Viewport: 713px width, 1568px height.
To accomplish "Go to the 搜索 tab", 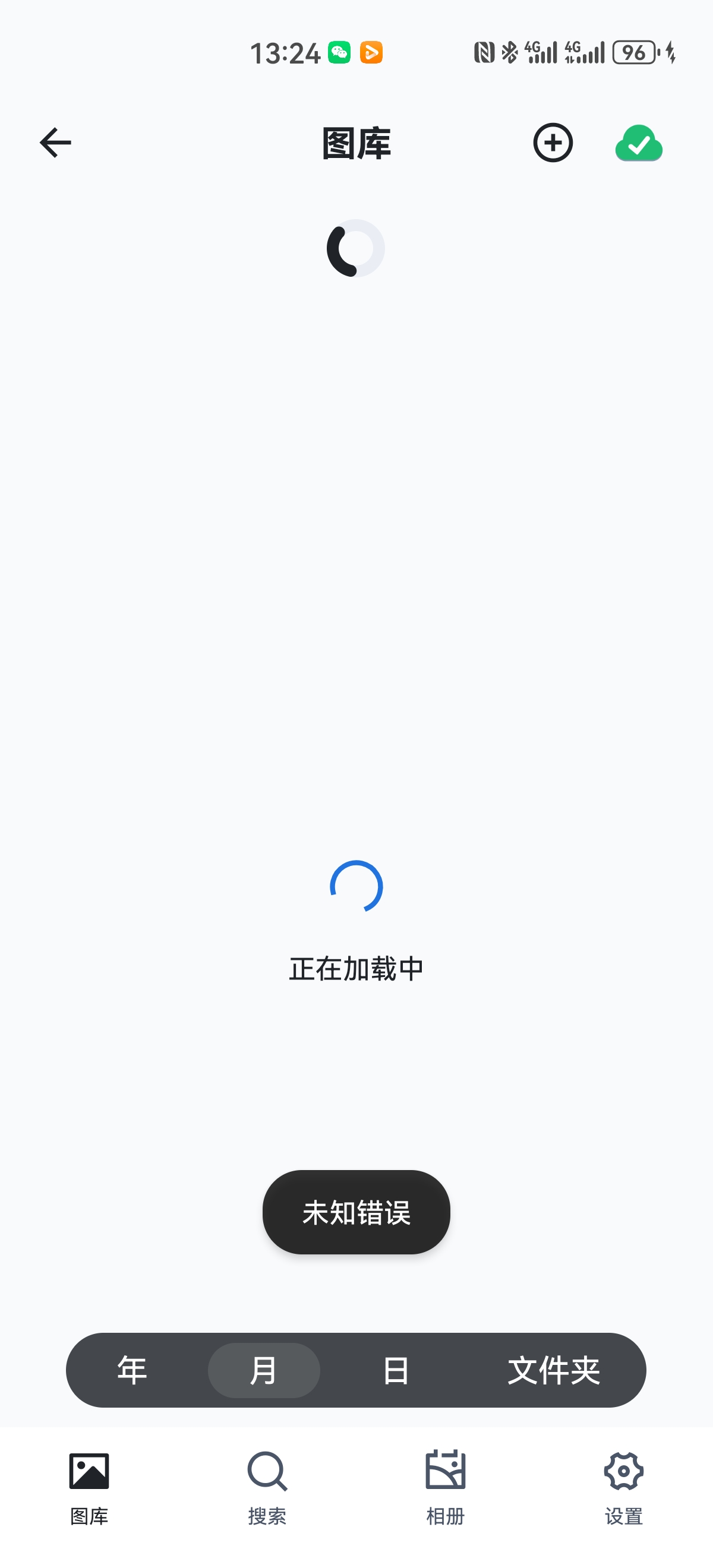I will pyautogui.click(x=267, y=1488).
